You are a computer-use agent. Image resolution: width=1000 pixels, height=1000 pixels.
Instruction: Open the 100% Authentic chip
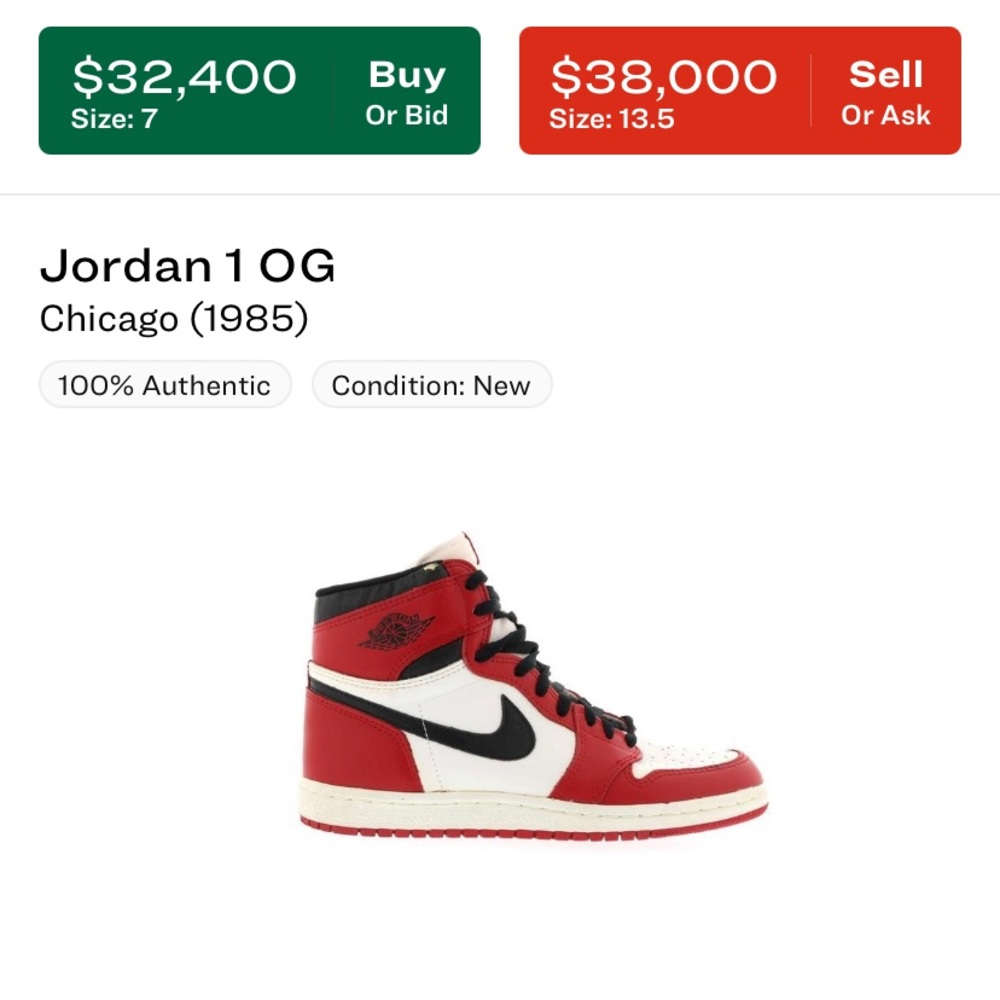[165, 385]
